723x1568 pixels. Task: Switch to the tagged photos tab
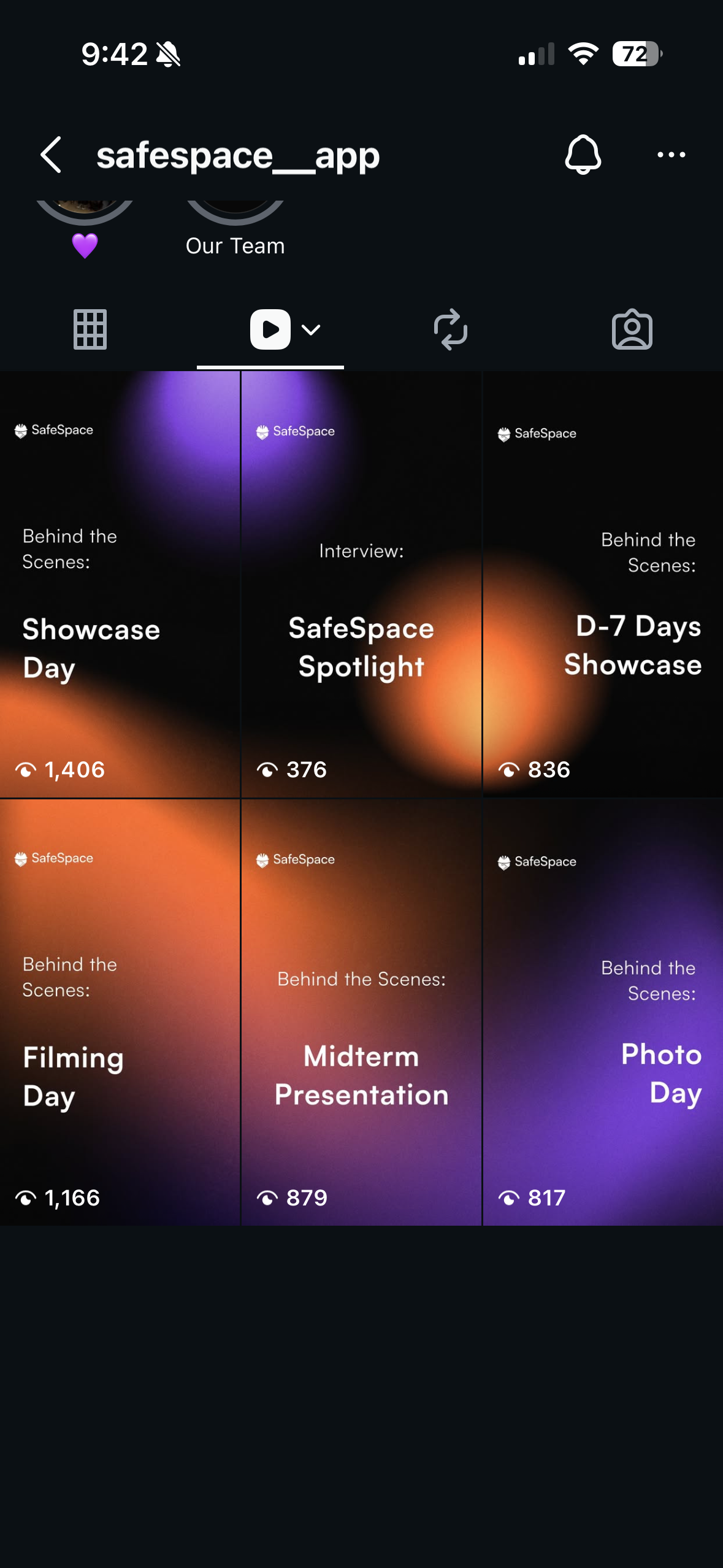point(632,329)
